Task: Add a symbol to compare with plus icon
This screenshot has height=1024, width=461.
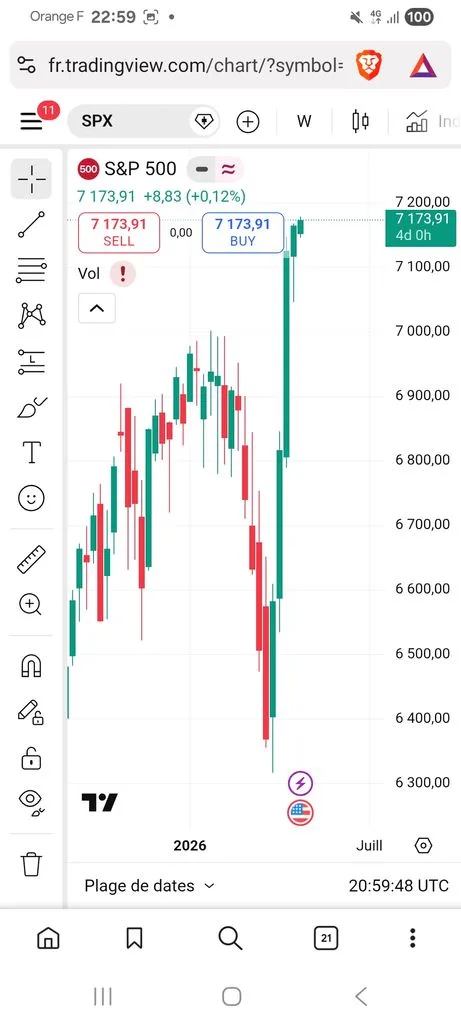Action: tap(248, 121)
